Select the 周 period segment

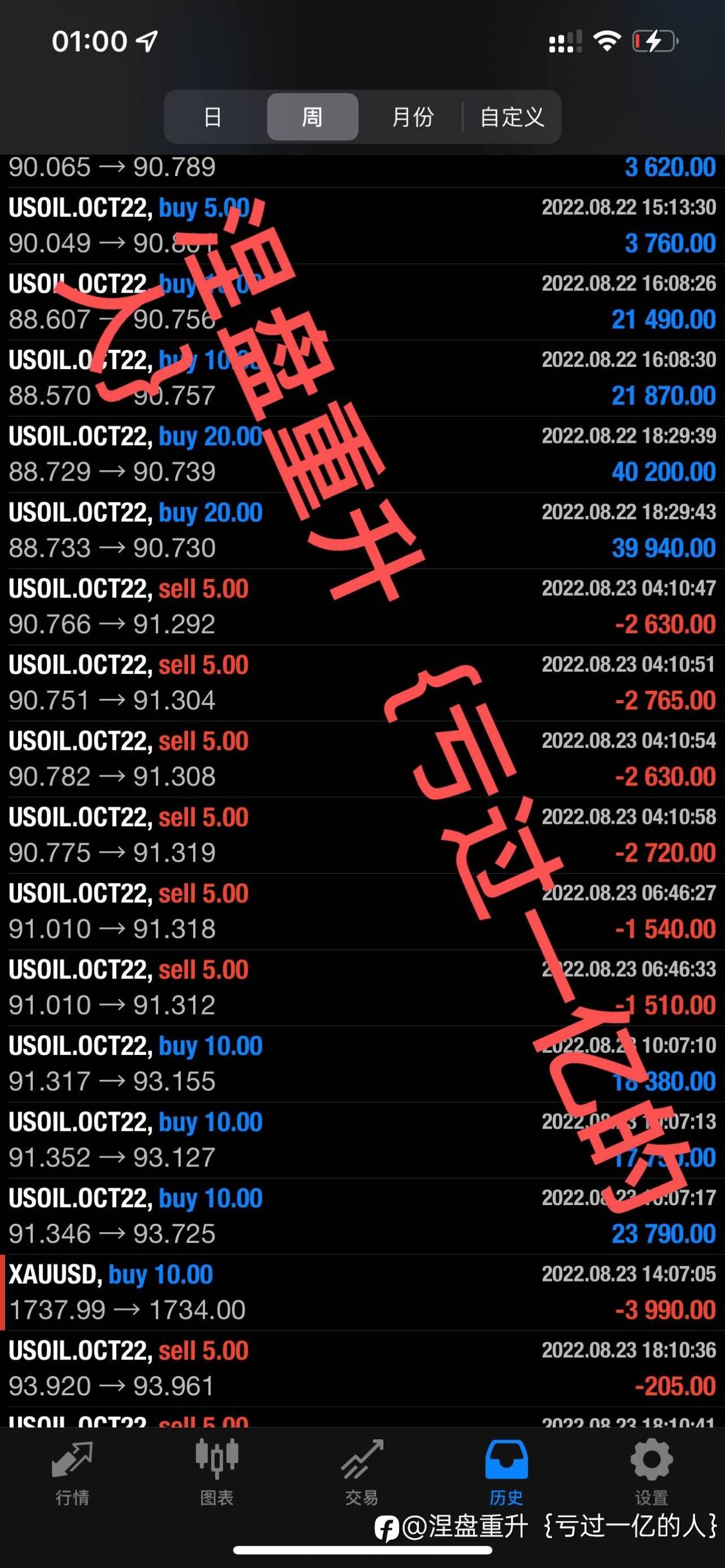point(312,117)
